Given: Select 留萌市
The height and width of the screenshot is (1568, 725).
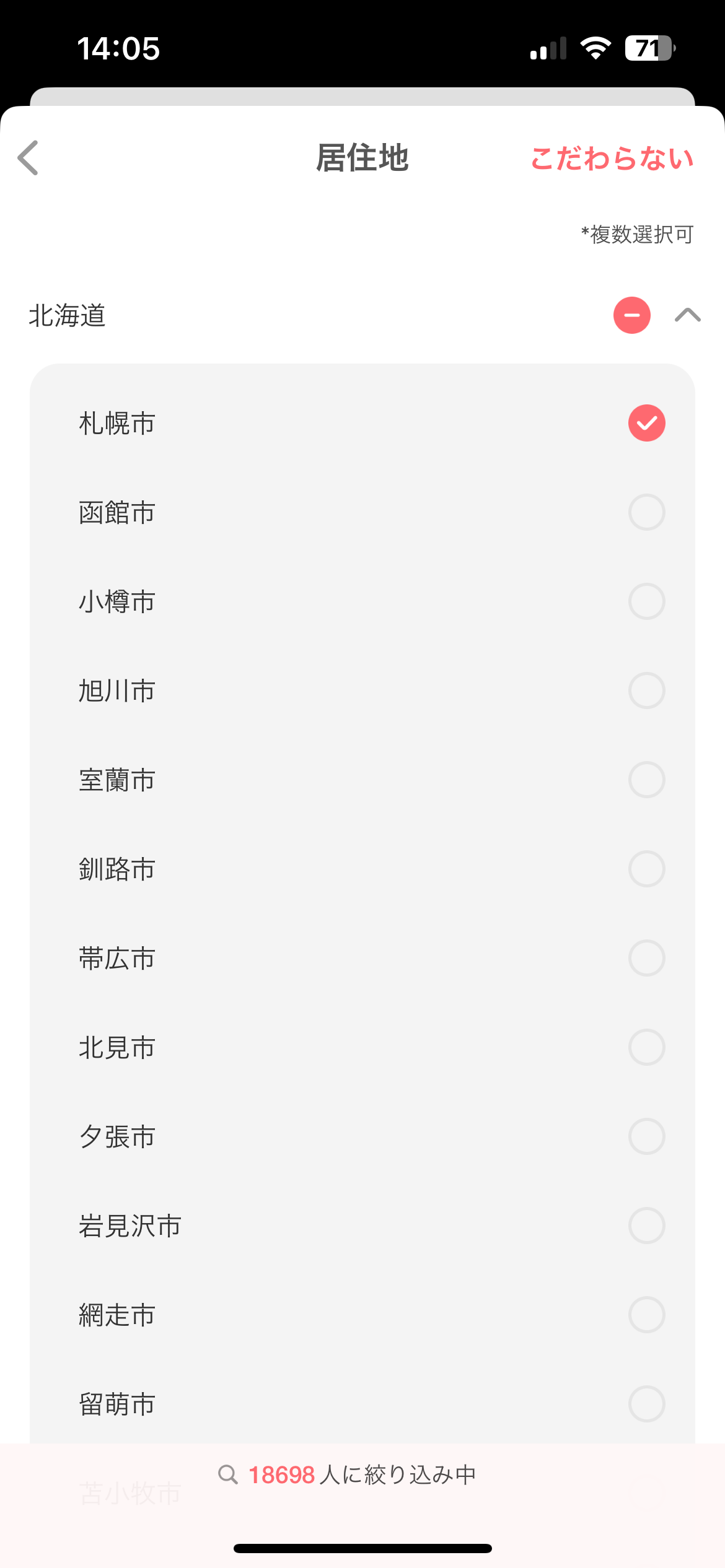Looking at the screenshot, I should [x=646, y=1404].
